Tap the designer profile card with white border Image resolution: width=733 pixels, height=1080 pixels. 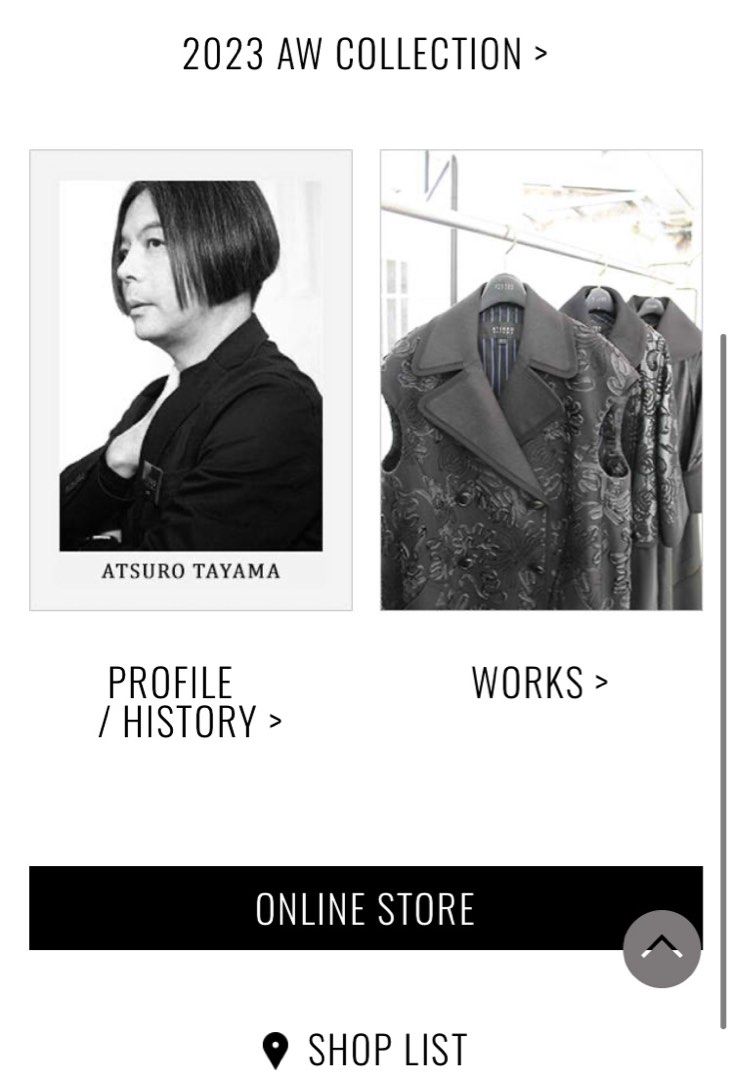(x=192, y=377)
